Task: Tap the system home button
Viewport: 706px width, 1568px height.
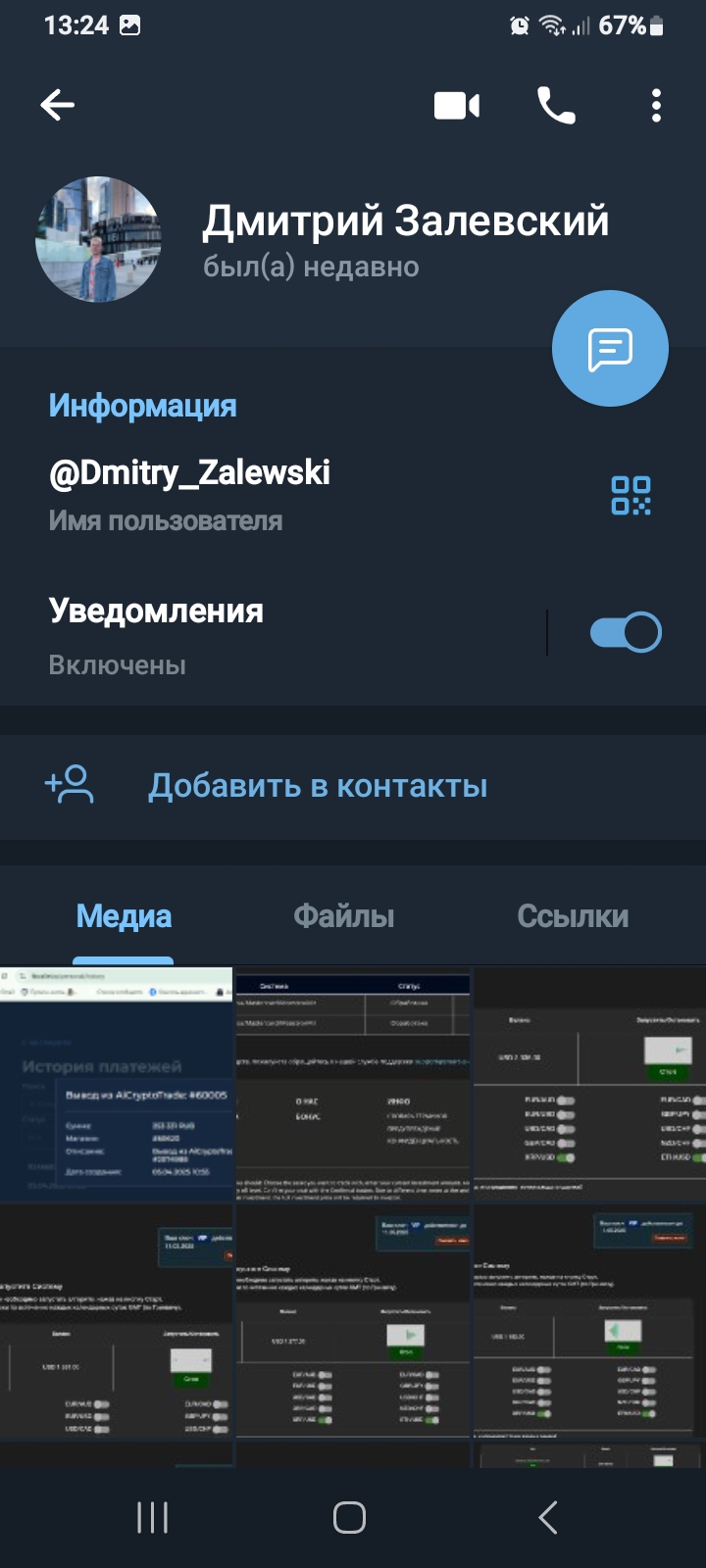Action: pos(350,1518)
